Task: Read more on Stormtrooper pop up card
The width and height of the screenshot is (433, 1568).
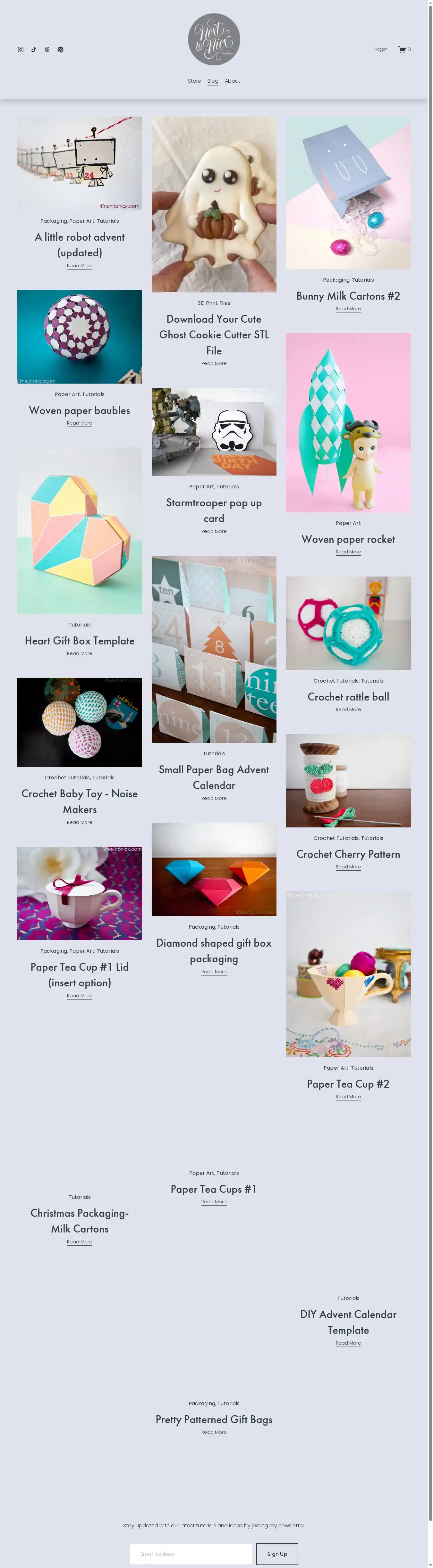Action: coord(214,531)
